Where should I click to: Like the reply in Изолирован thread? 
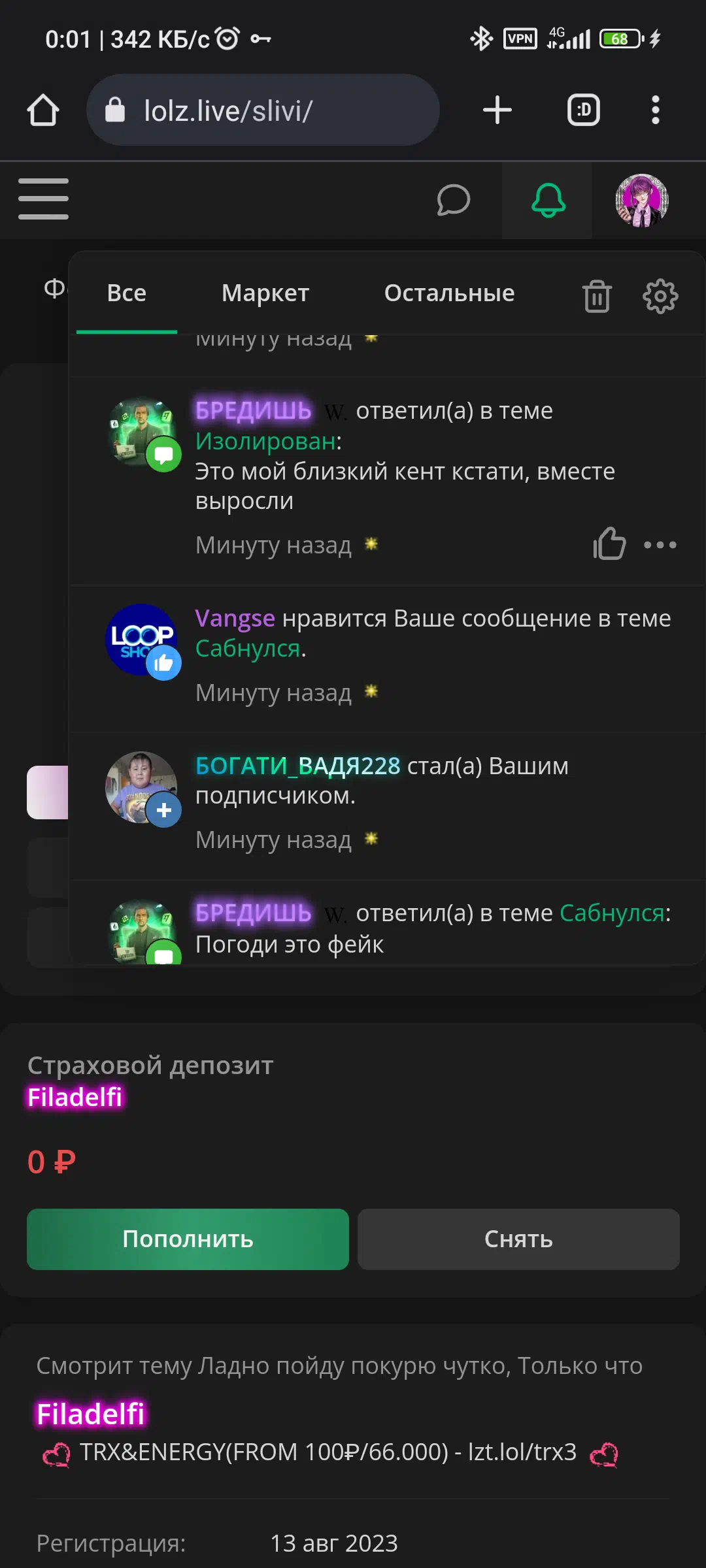point(609,544)
